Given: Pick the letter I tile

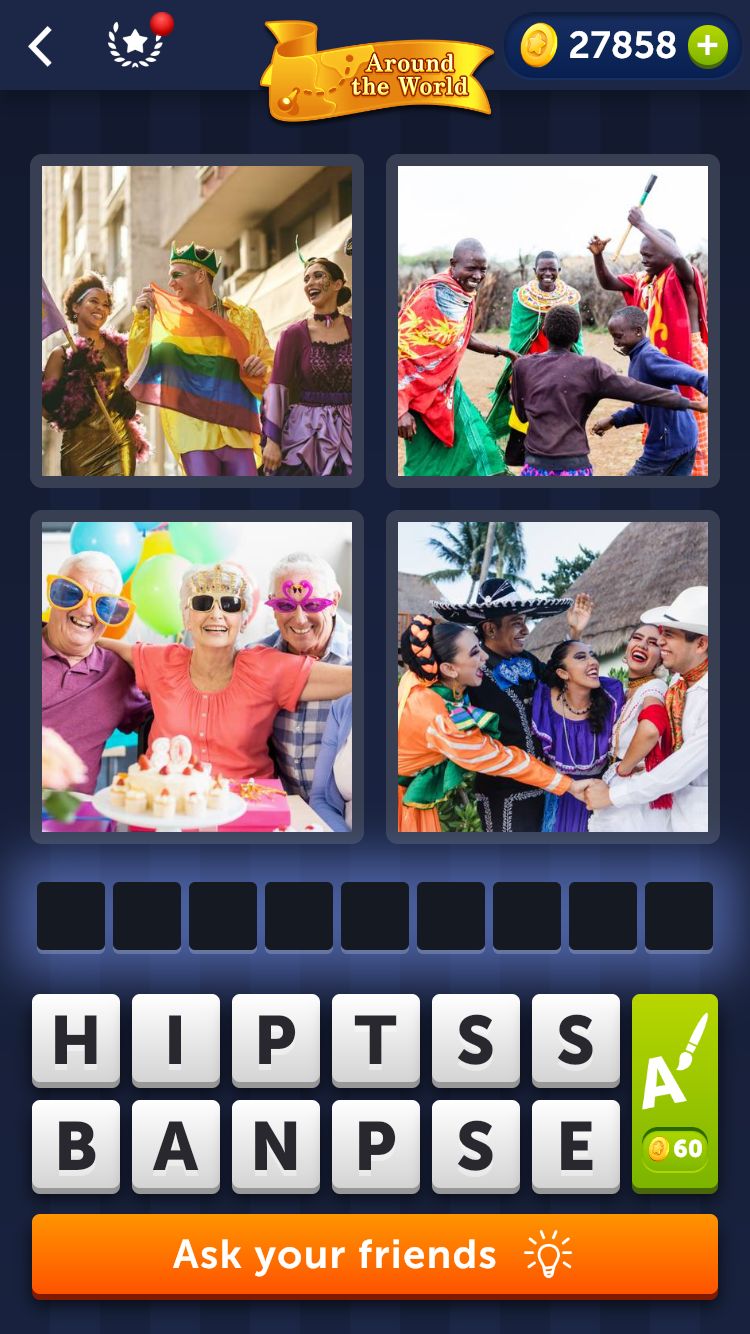Looking at the screenshot, I should 176,1040.
